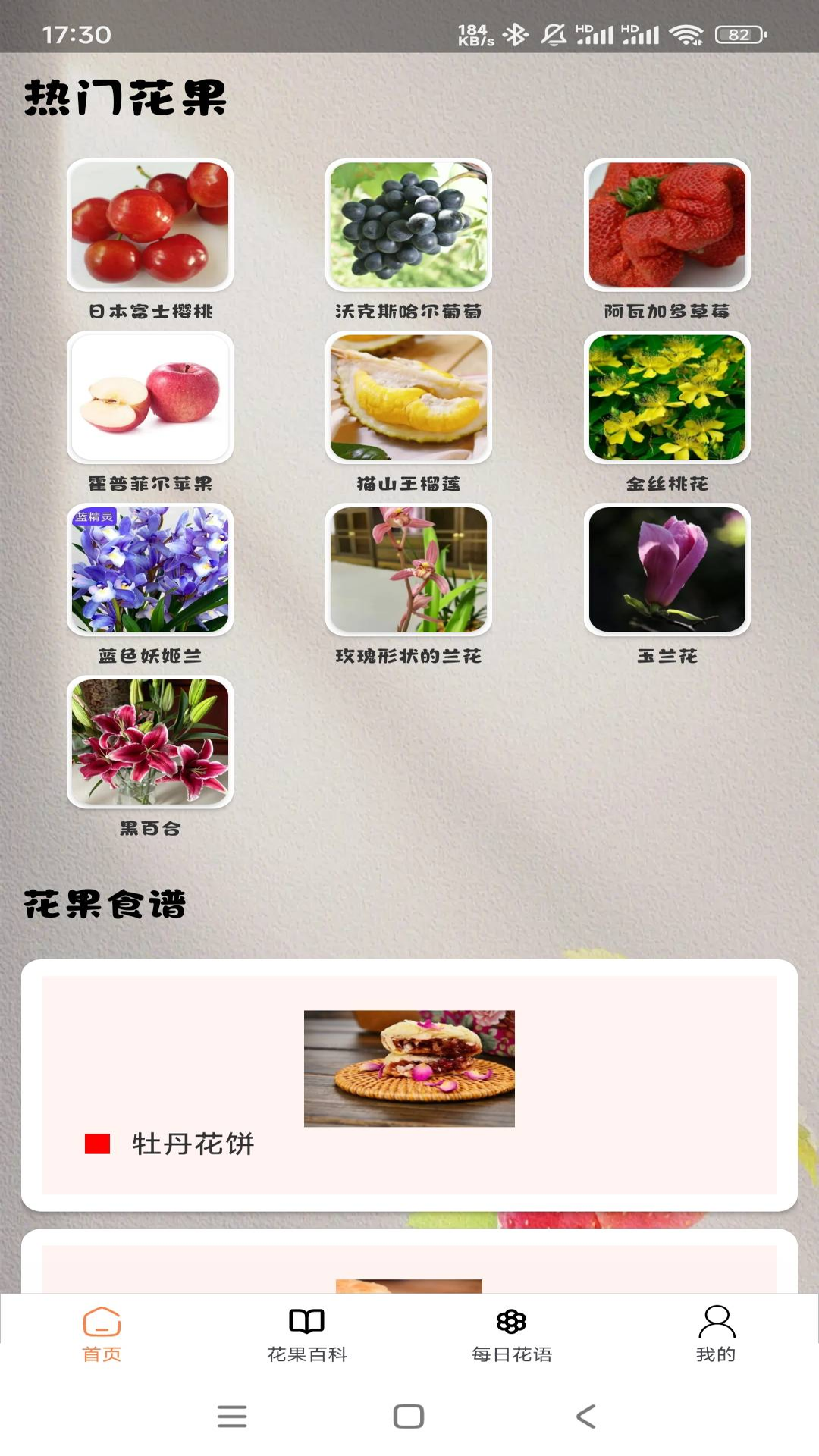Screen dimensions: 819x1456
Task: Select the 黑百合 lily tile
Action: coord(150,742)
